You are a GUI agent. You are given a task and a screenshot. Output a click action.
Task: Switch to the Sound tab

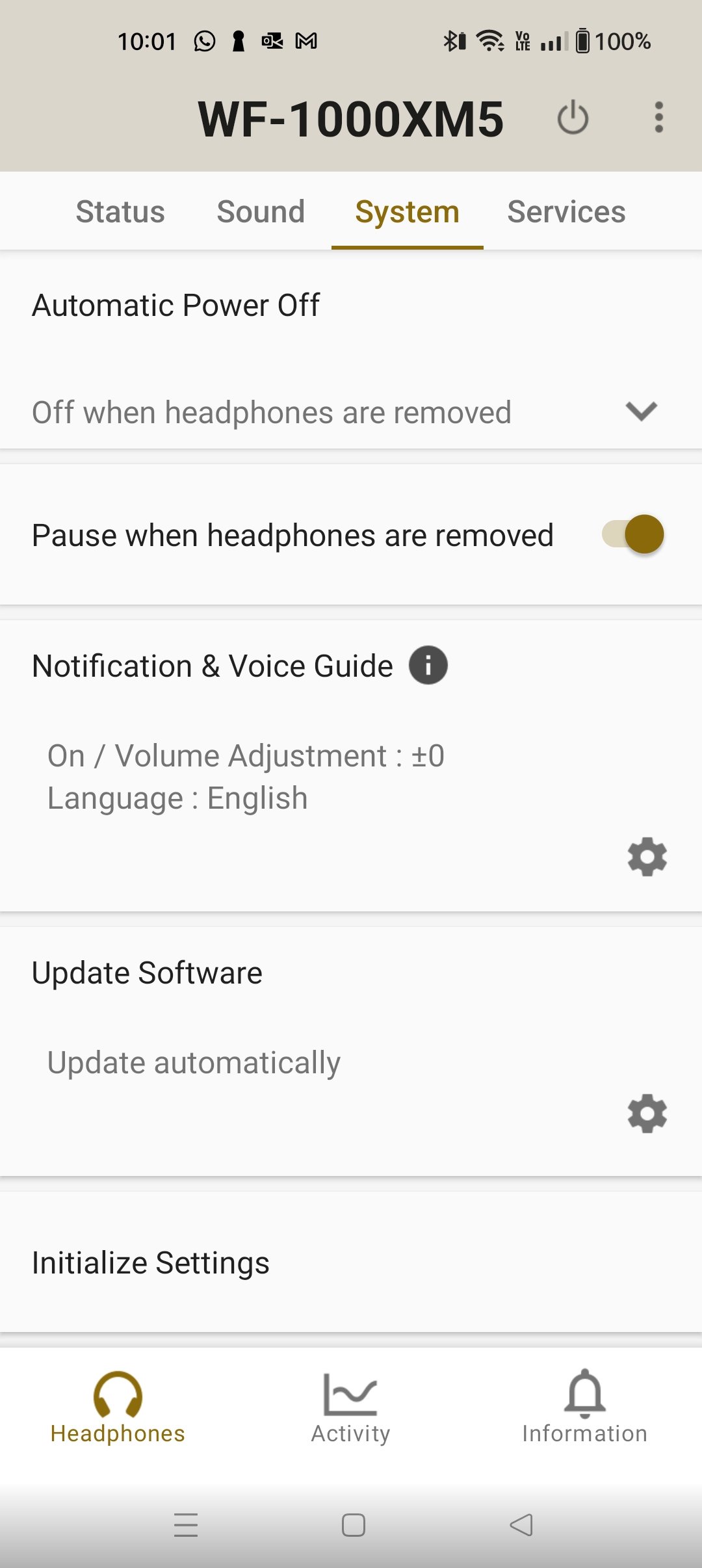(x=261, y=212)
